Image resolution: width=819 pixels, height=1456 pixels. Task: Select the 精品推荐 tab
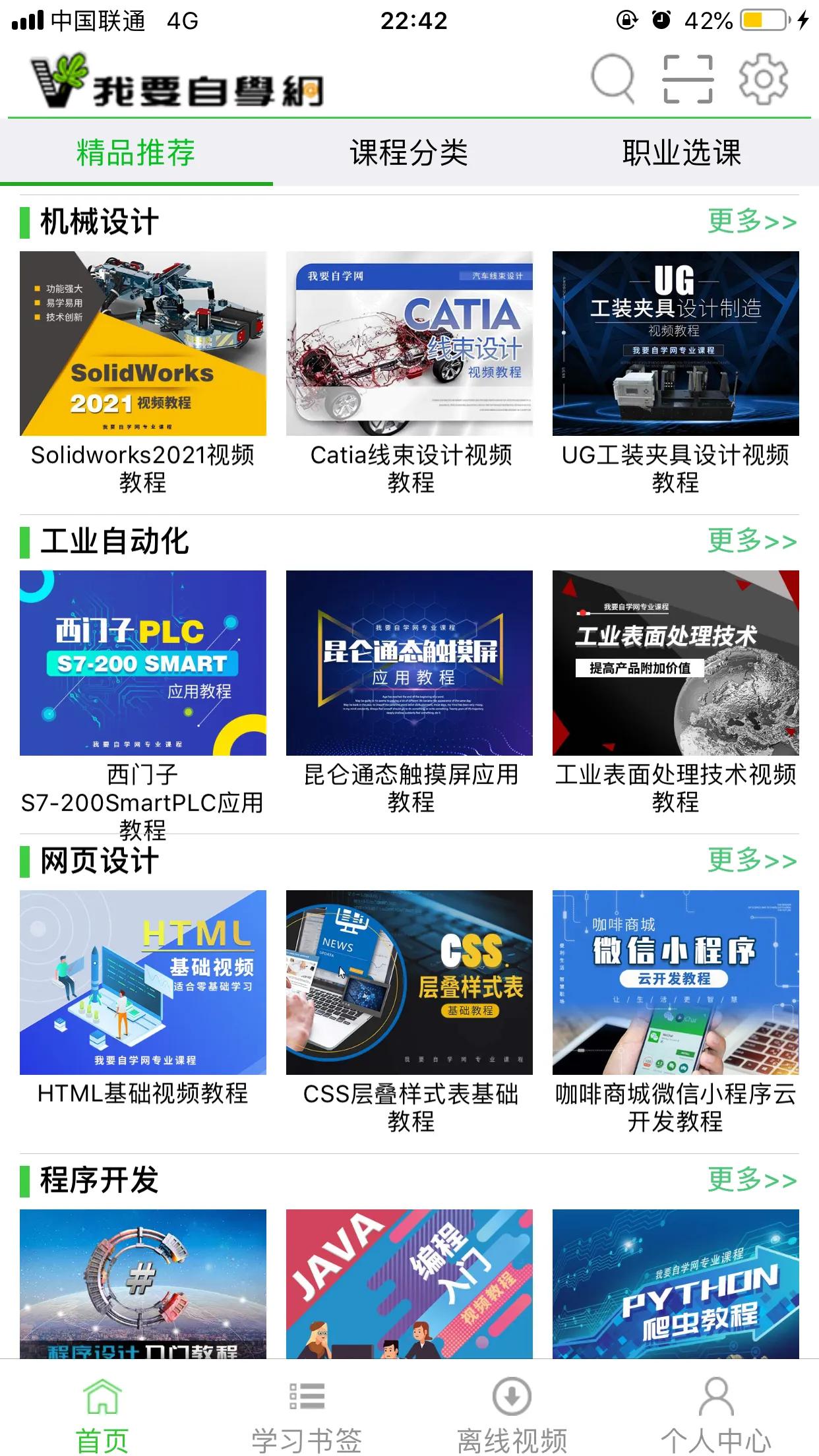(136, 152)
